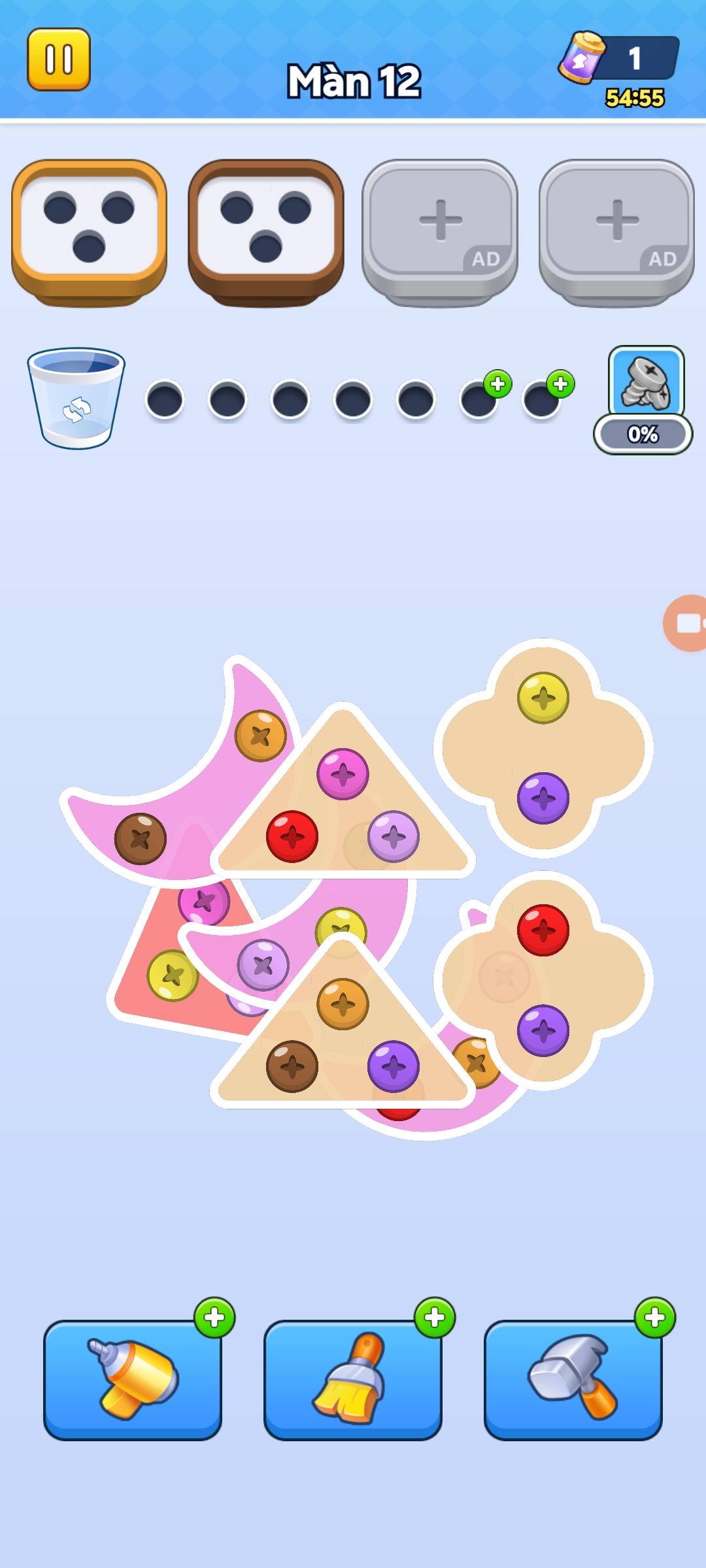Add an extra screw holding slot

click(497, 384)
